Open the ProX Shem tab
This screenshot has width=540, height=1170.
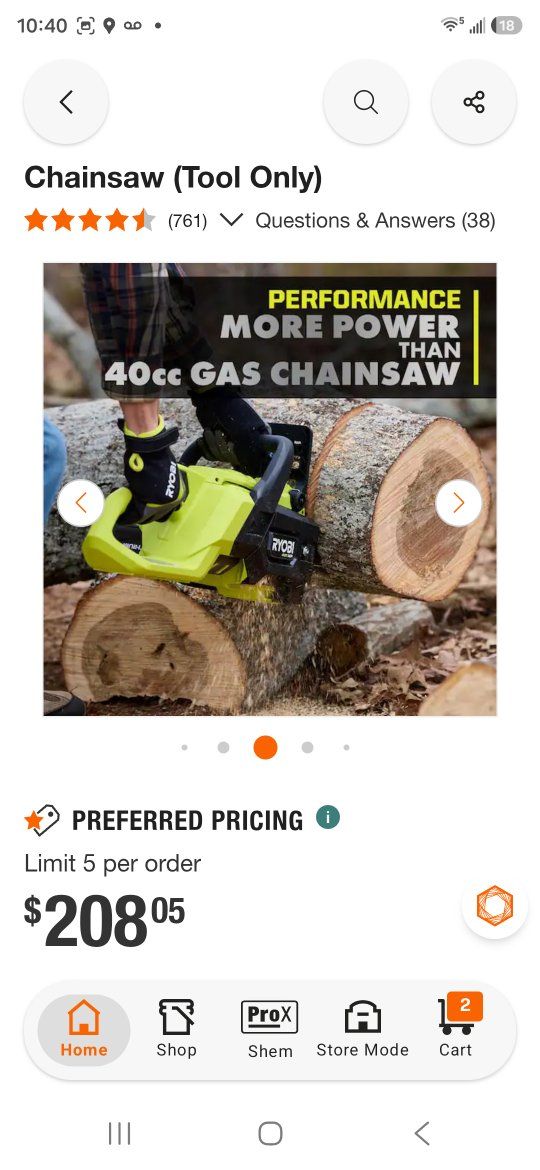(x=270, y=1030)
